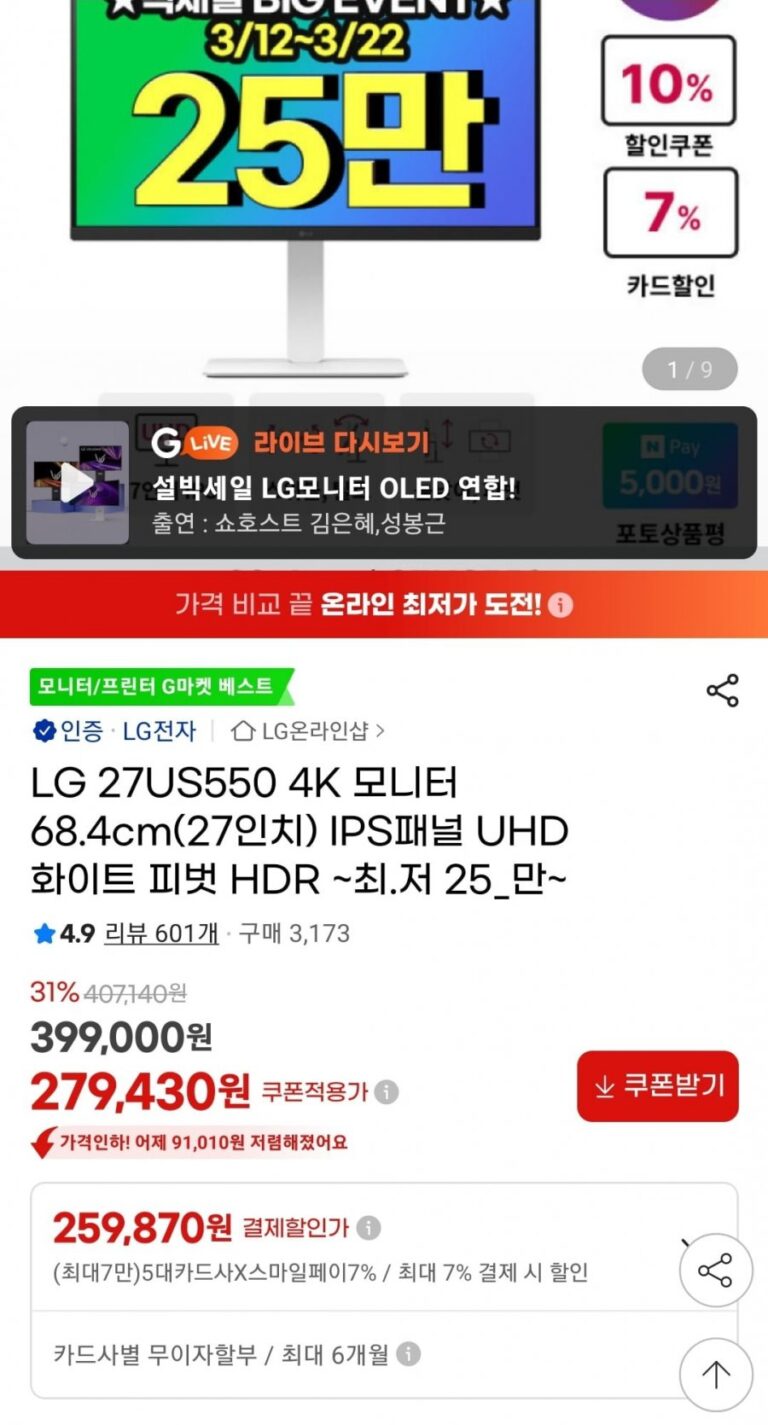Jump back to top with the arrow button
The image size is (768, 1425).
coord(715,1375)
